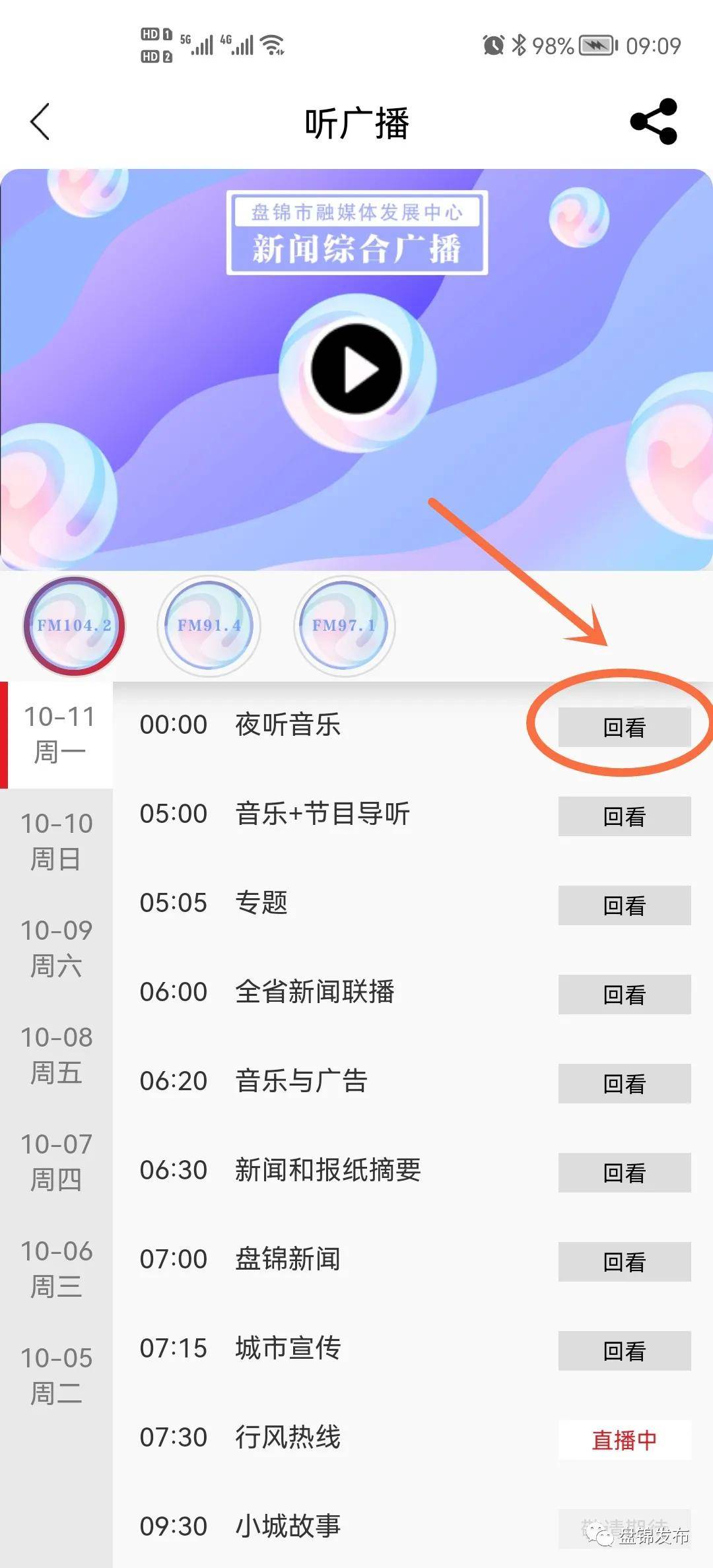Replay 全省新闻联播 via 回看
Image resolution: width=713 pixels, height=1568 pixels.
pos(624,995)
